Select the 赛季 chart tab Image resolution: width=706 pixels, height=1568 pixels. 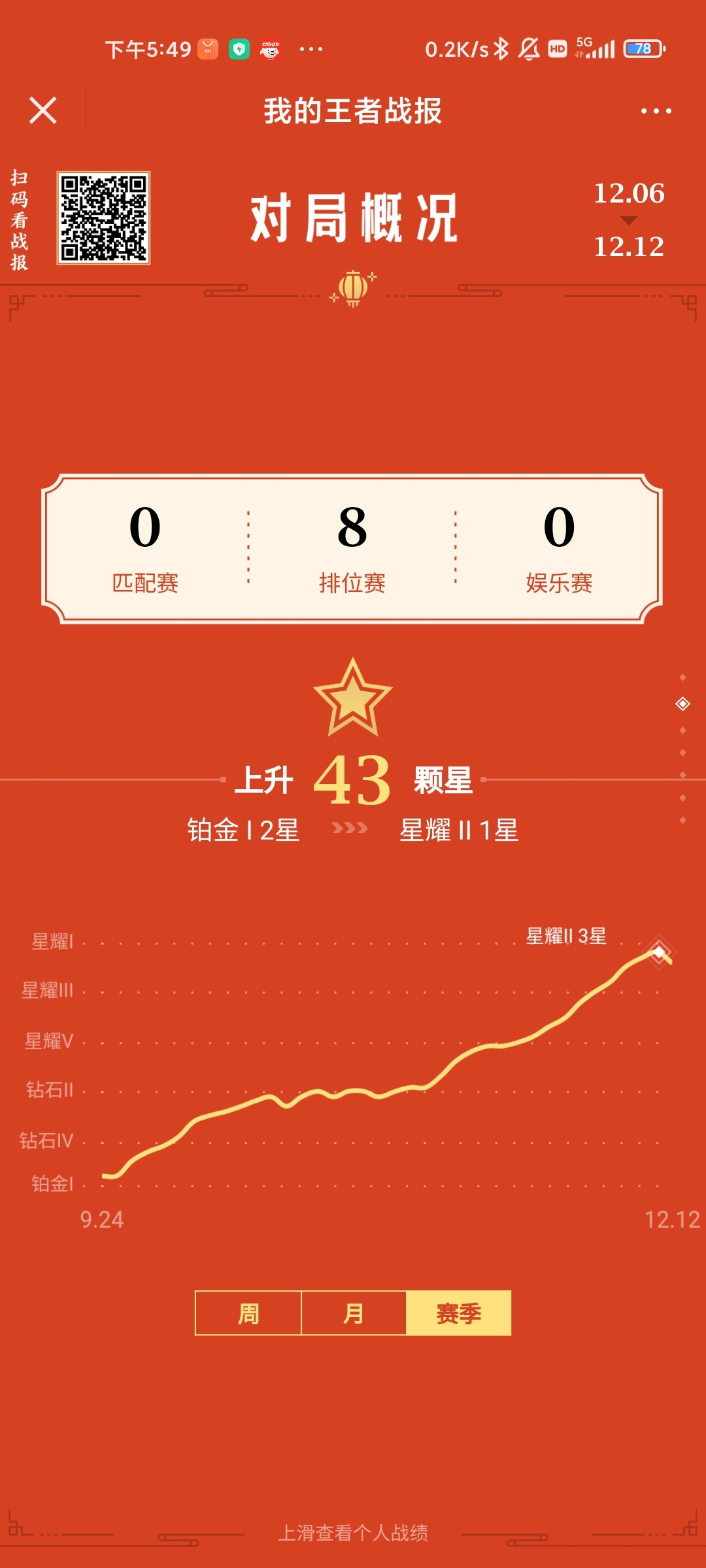458,1313
